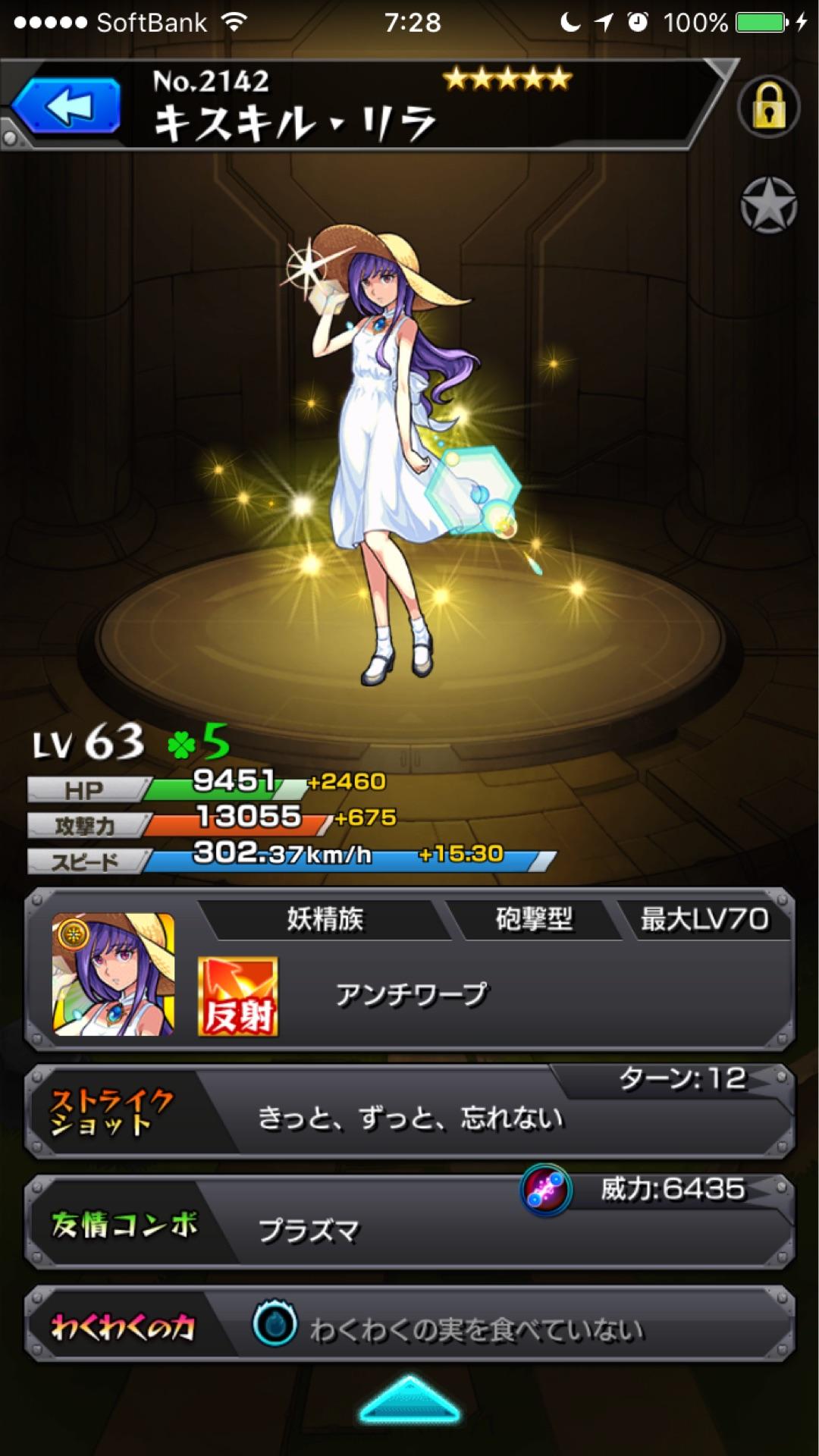Go back with the blue arrow button
The height and width of the screenshot is (1456, 819).
68,107
